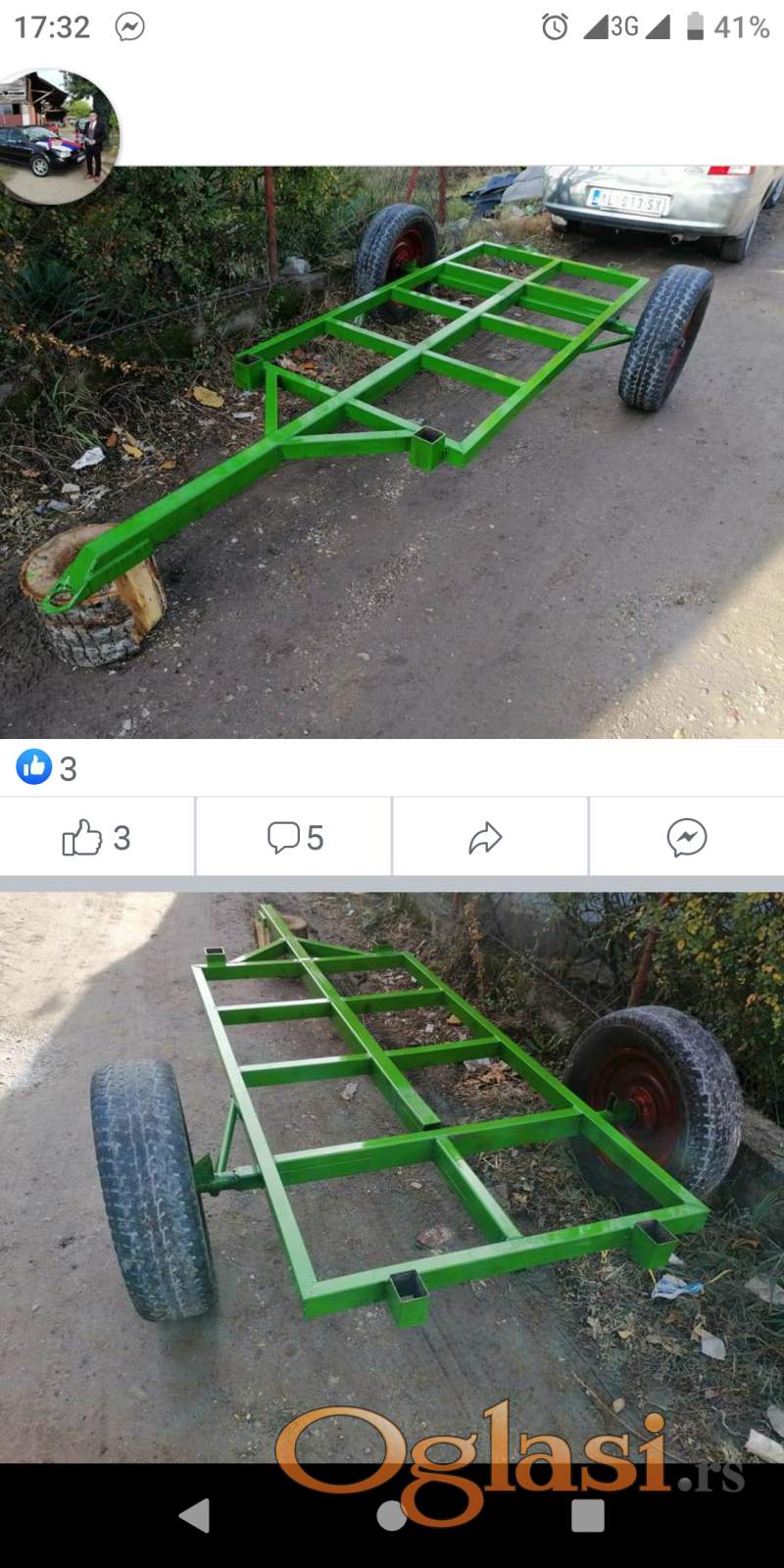Open the poster's profile picture

[x=60, y=137]
